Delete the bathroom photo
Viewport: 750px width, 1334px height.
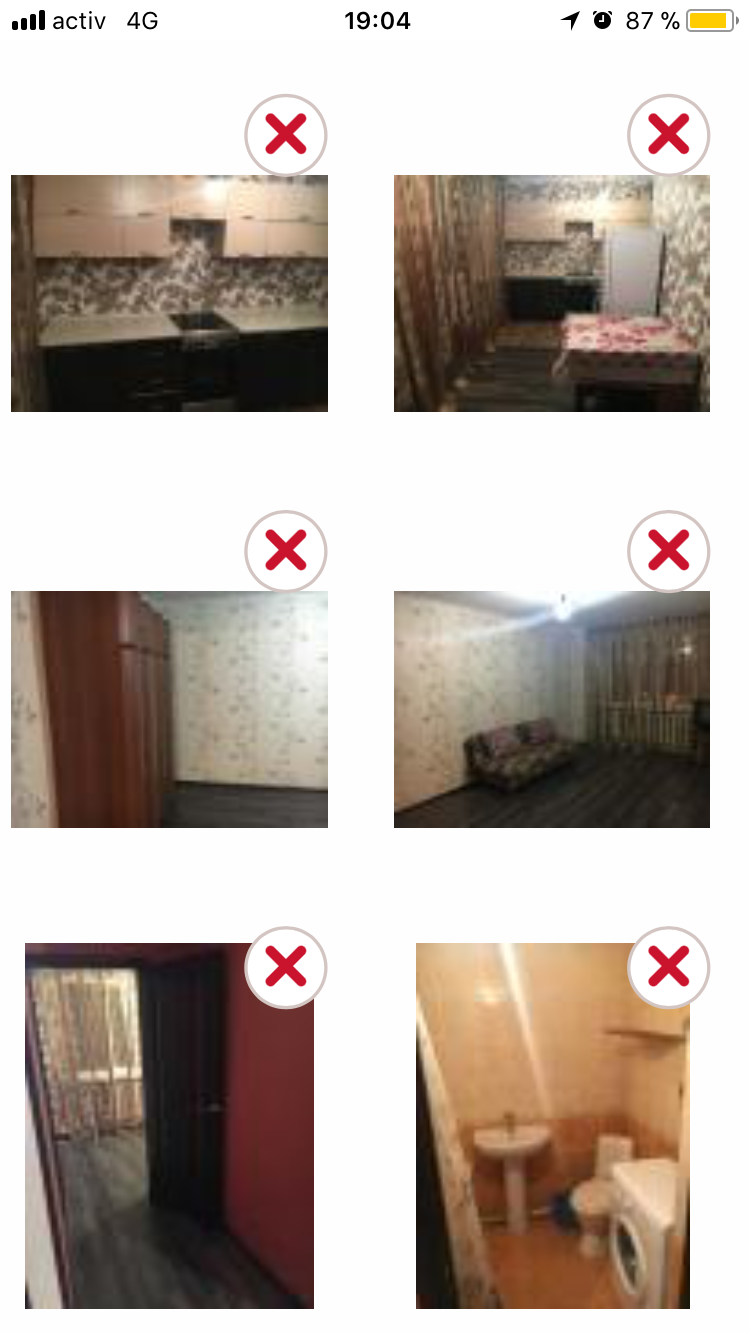669,966
